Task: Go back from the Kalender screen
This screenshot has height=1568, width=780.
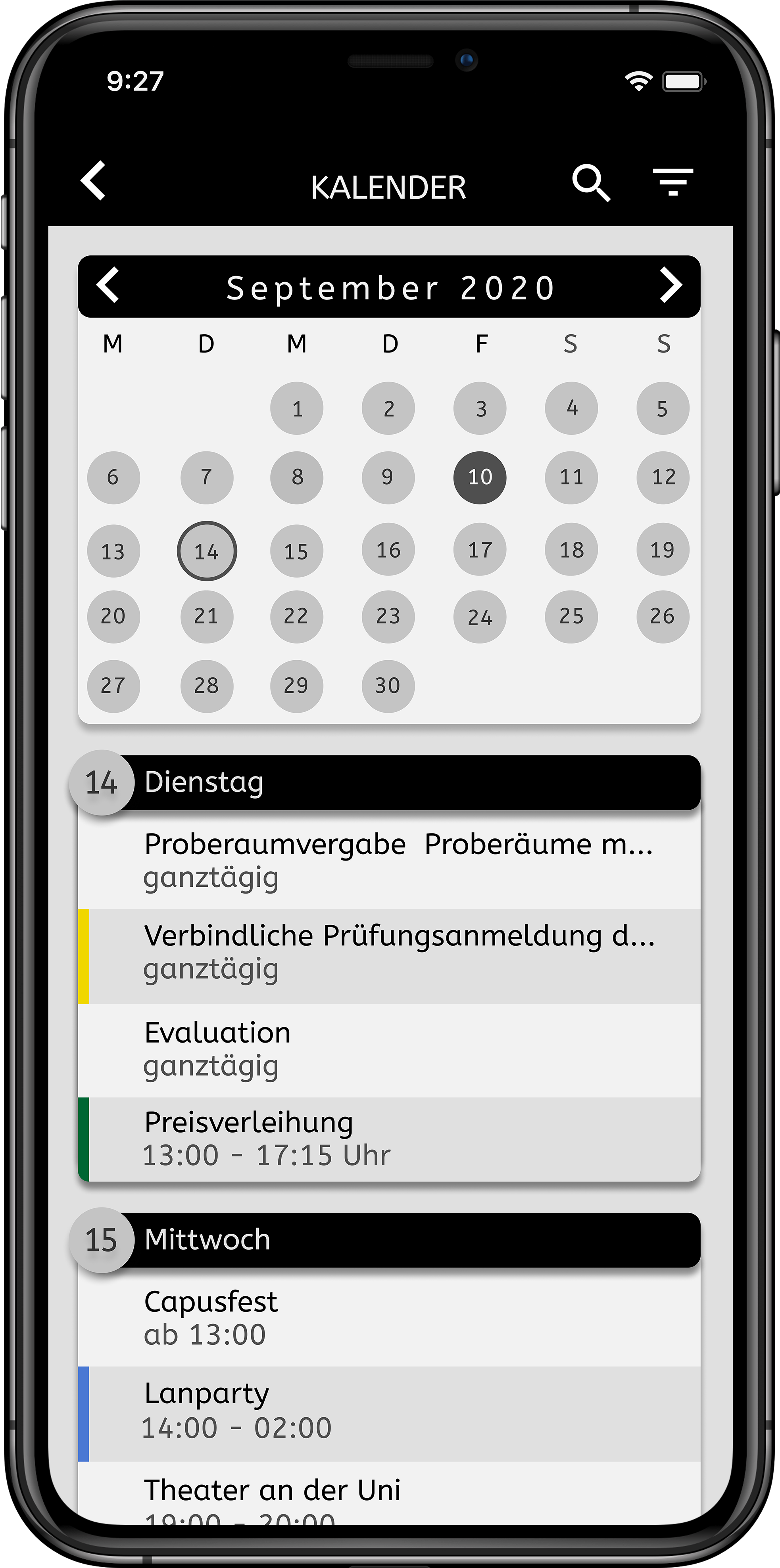Action: pyautogui.click(x=94, y=181)
